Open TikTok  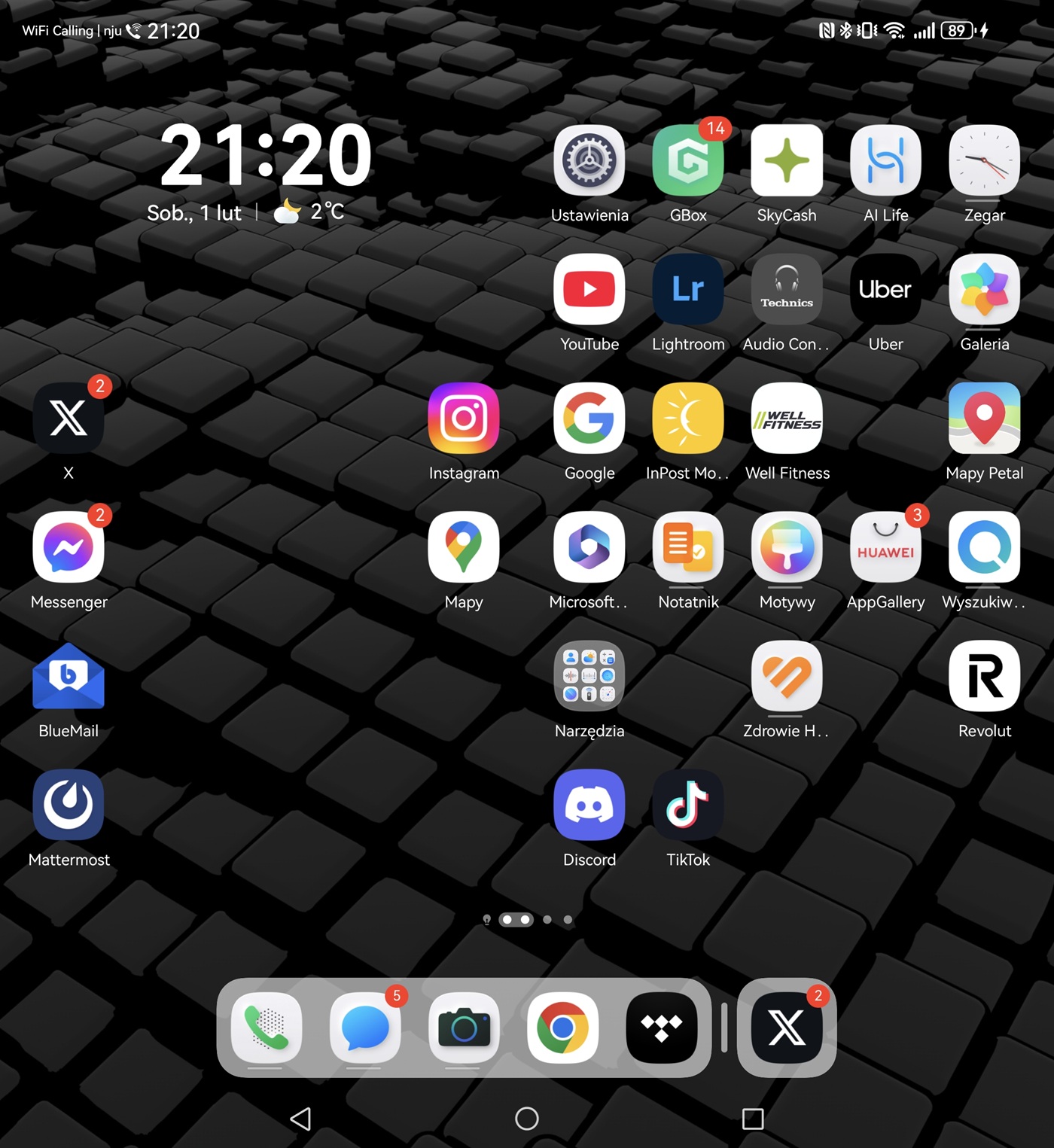click(687, 805)
